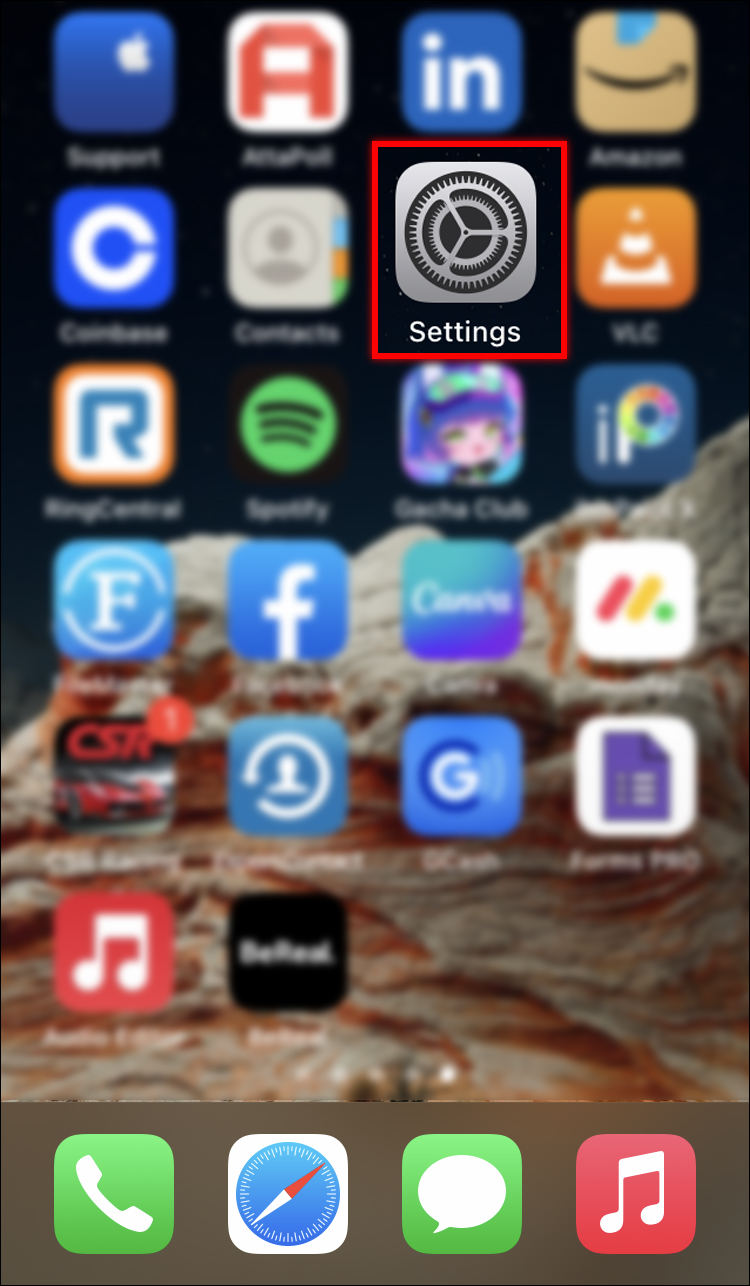Open the Settings app
The image size is (750, 1286).
[x=466, y=232]
